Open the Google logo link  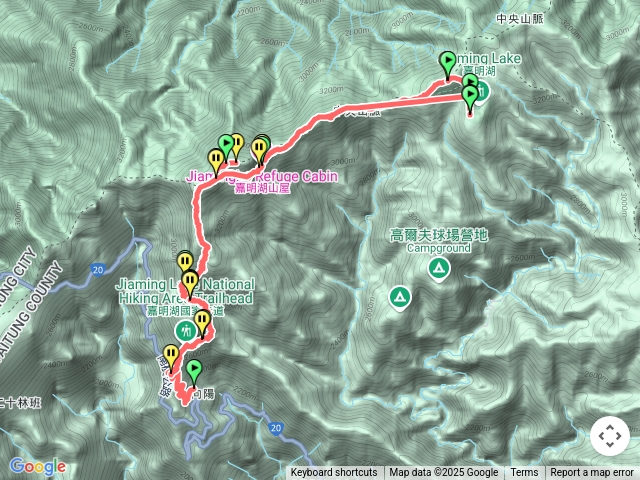point(38,466)
